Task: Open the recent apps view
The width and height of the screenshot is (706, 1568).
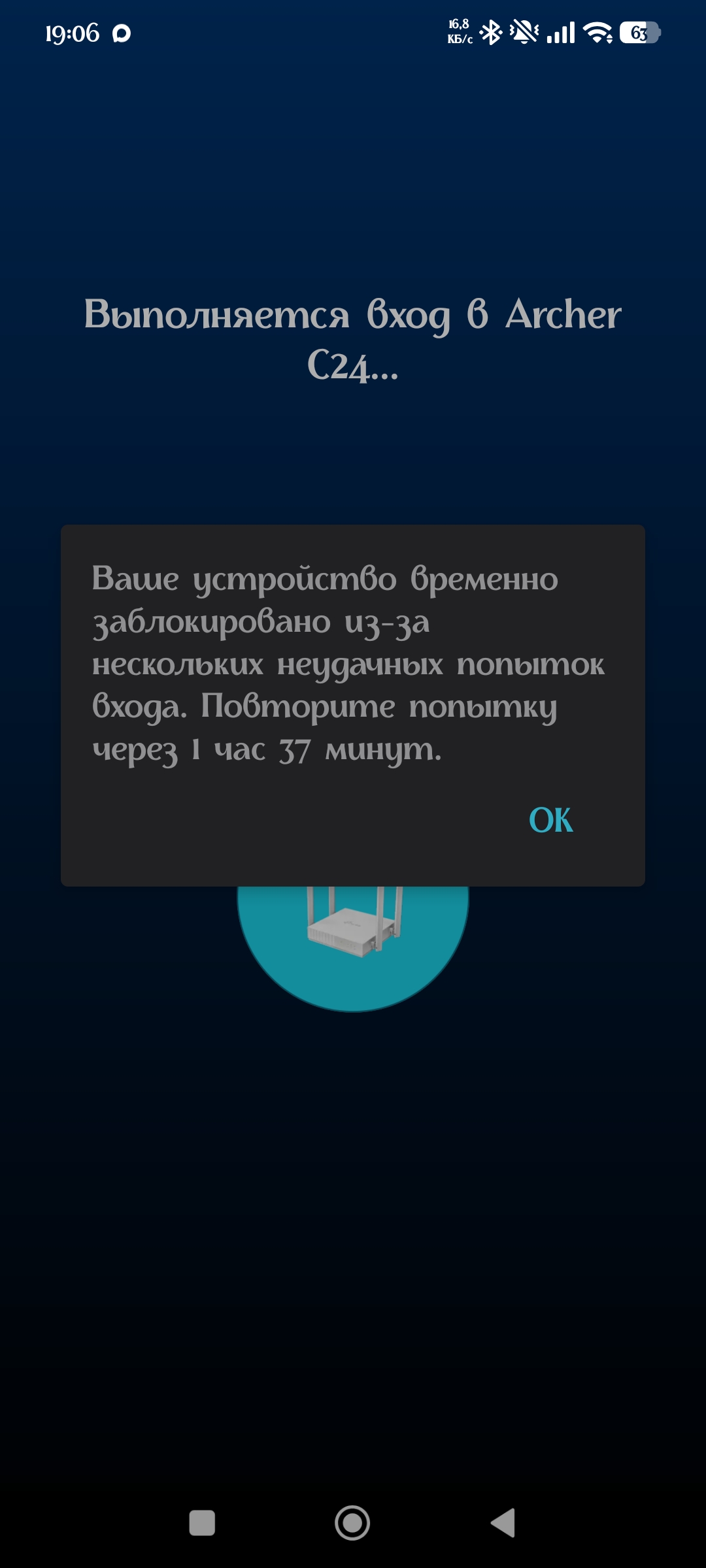Action: (x=202, y=1523)
